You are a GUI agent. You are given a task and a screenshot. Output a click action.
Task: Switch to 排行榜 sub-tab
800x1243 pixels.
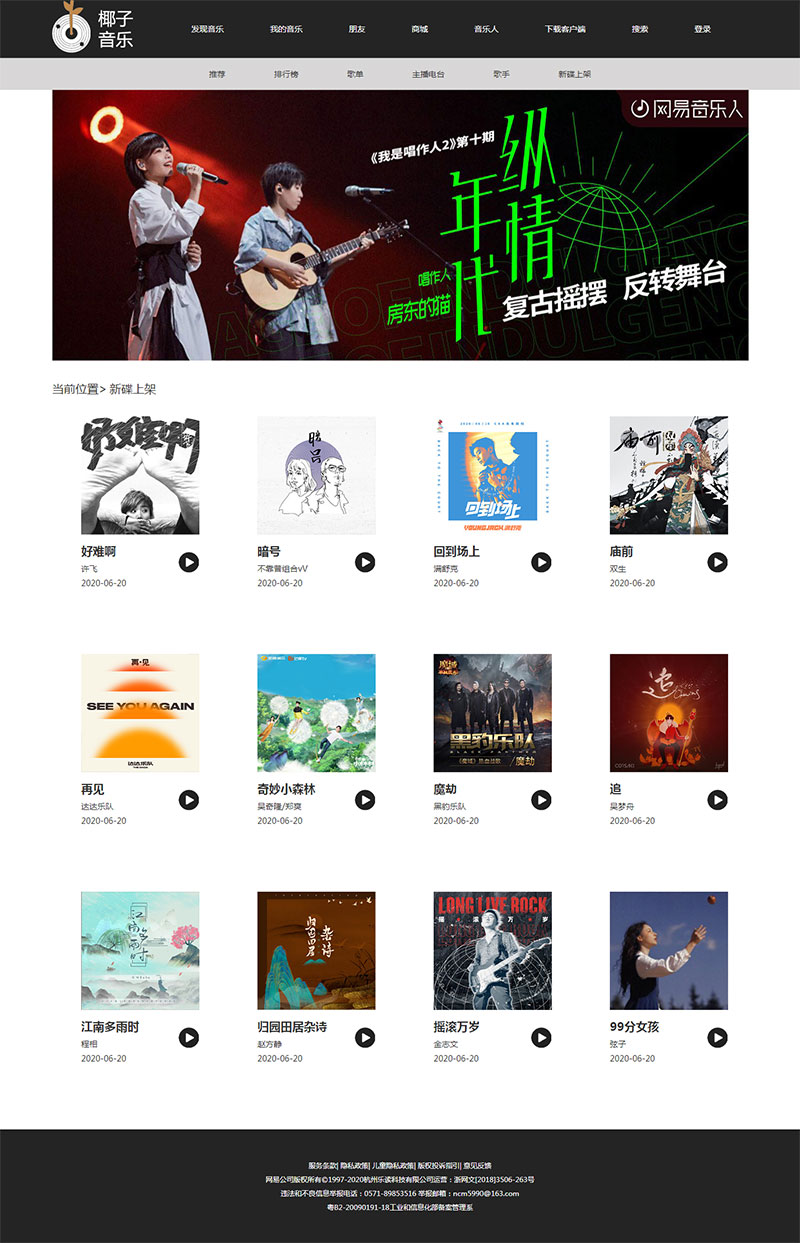286,74
